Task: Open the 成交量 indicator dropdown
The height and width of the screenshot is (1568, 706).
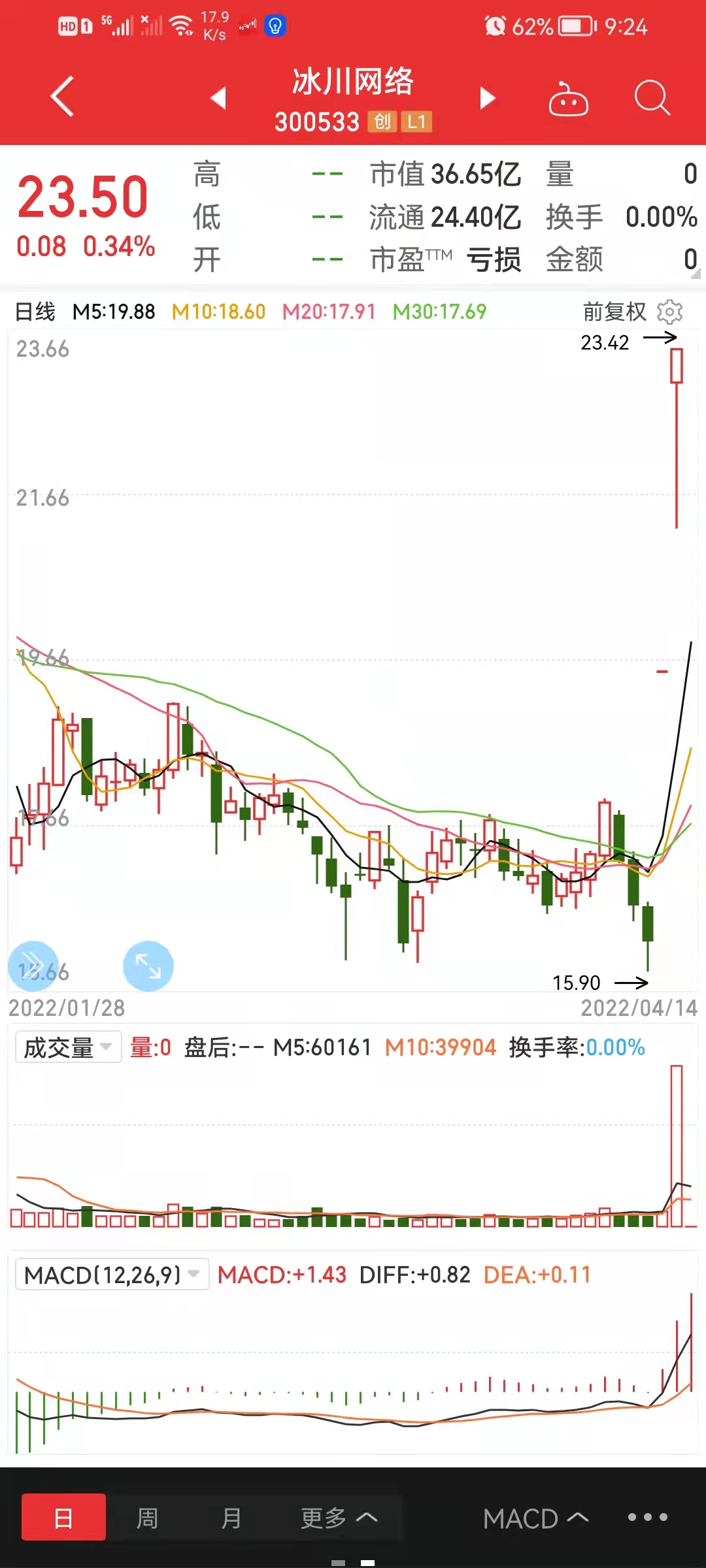Action: [x=68, y=1048]
